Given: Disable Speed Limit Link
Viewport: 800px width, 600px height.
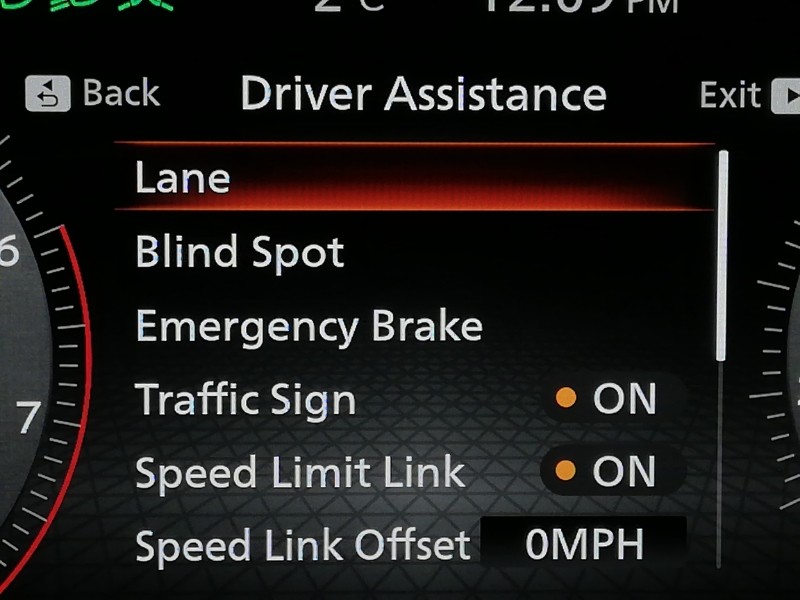Looking at the screenshot, I should point(608,472).
